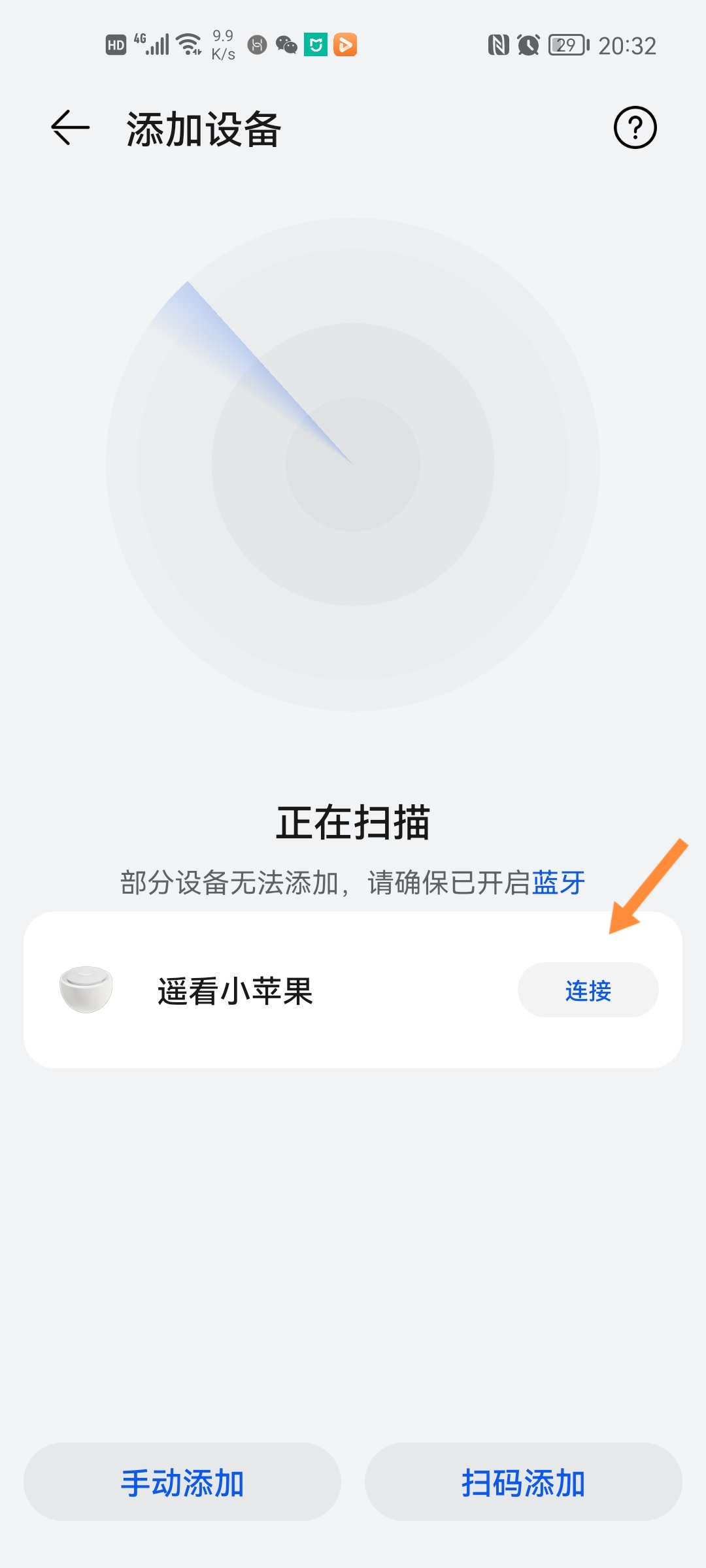Tap the alarm clock icon in status bar
Viewport: 706px width, 1568px height.
tap(527, 45)
